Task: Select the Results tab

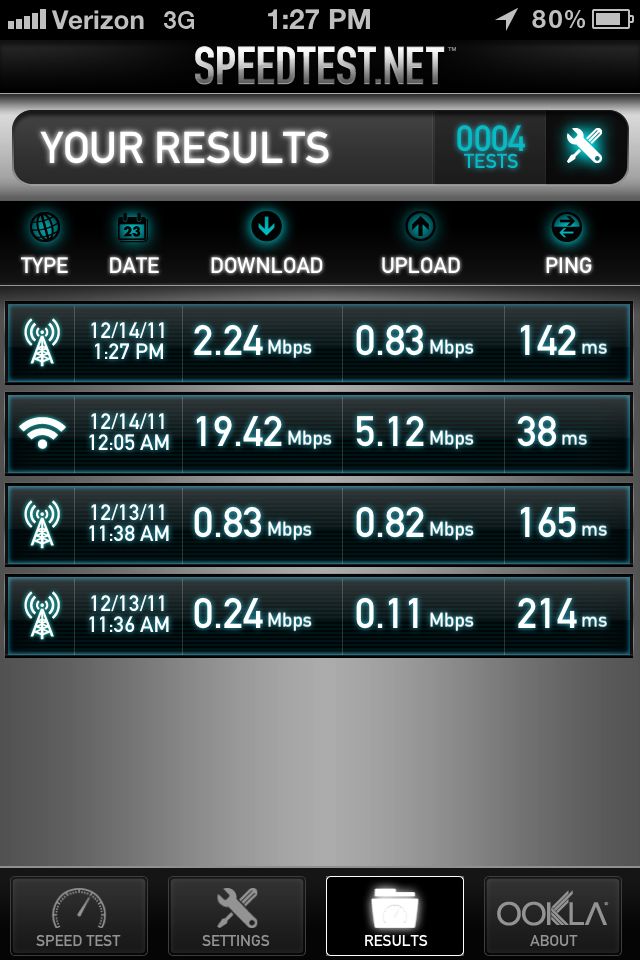Action: [x=395, y=915]
